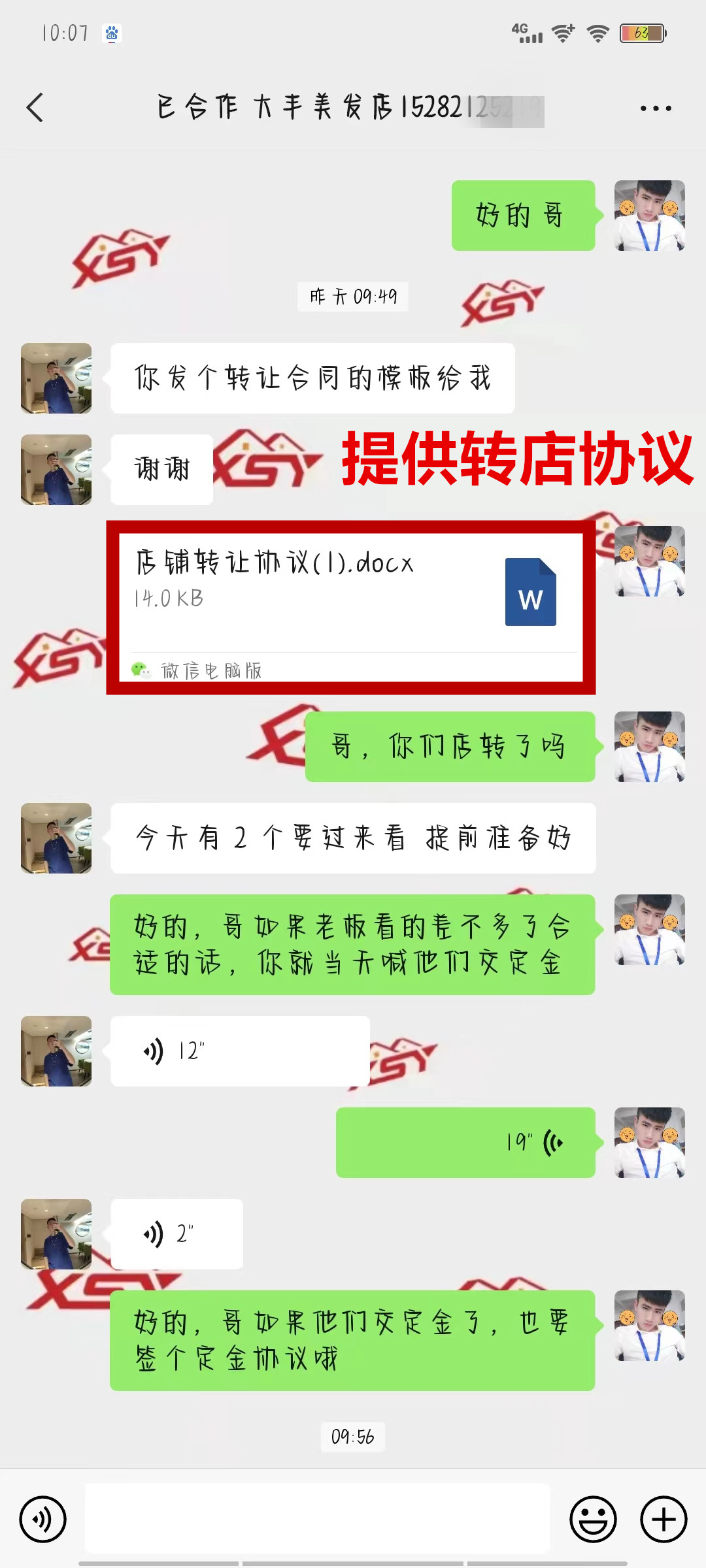Screen dimensions: 706x1568
Task: Play the 19-second voice message
Action: click(x=465, y=1143)
